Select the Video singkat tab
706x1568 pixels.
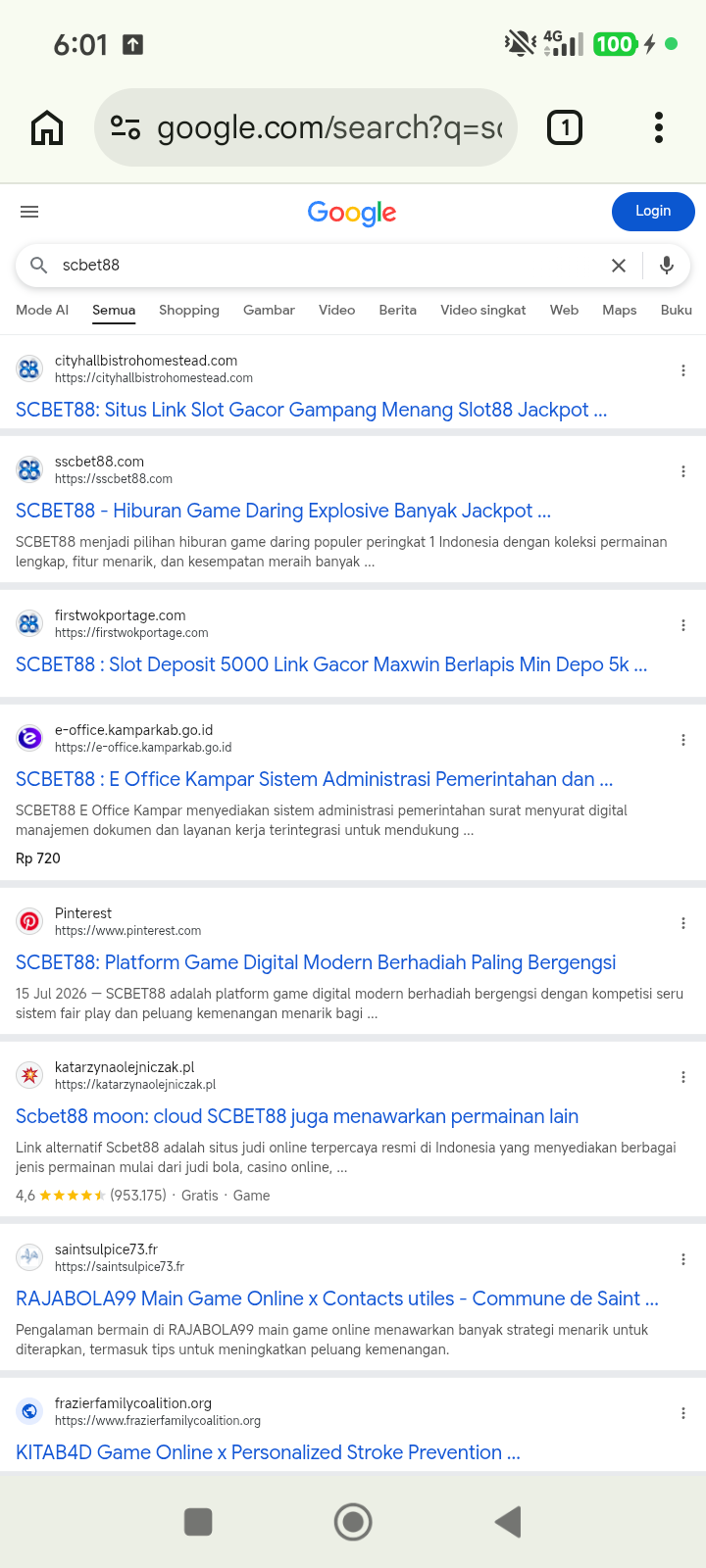coord(483,310)
